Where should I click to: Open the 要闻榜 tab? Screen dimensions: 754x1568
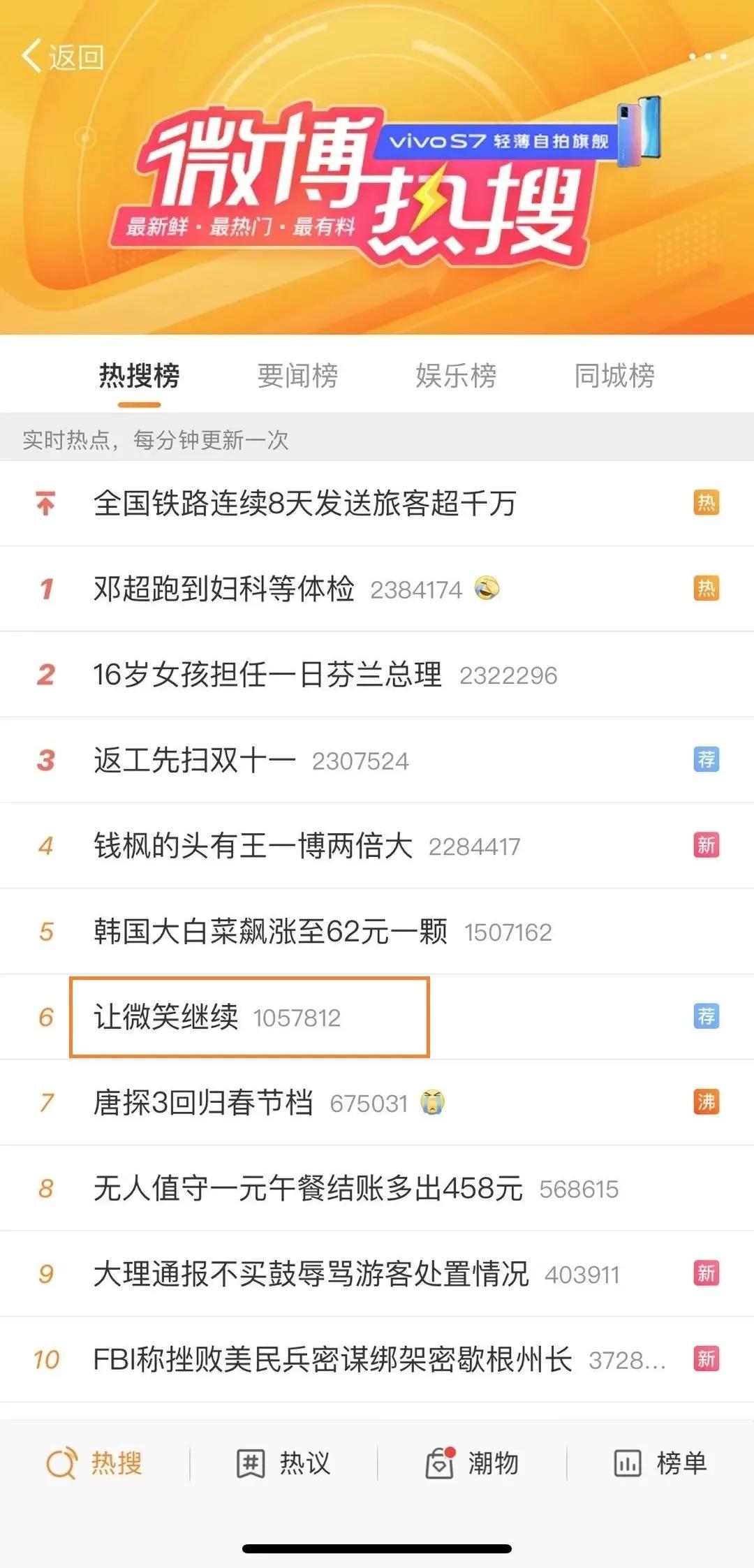[296, 376]
